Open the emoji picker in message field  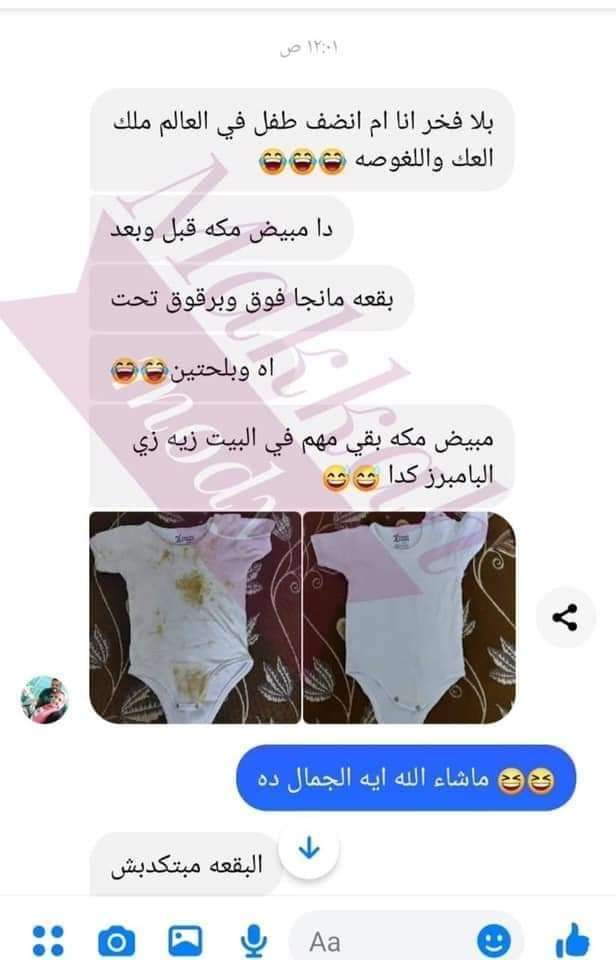click(490, 940)
